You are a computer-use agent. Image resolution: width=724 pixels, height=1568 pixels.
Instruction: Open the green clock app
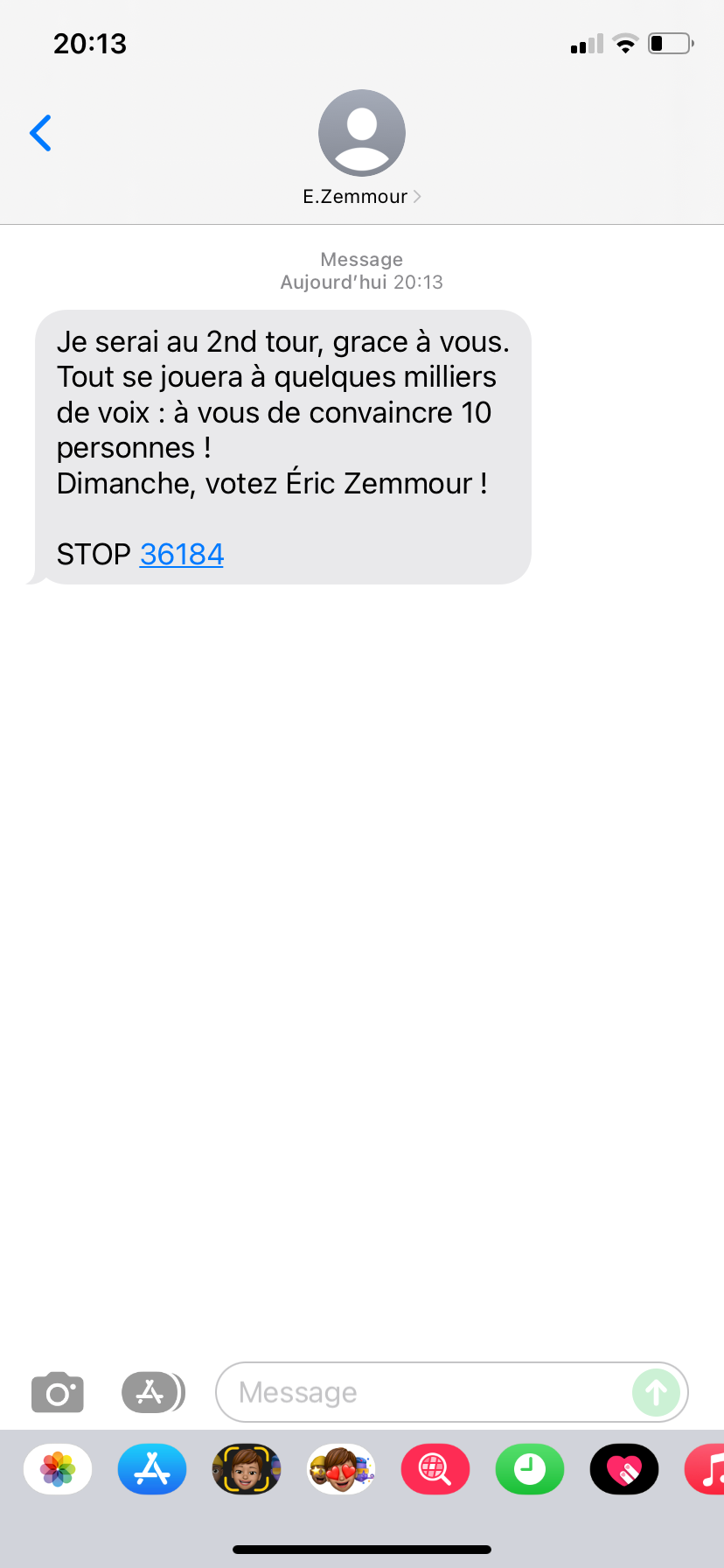coord(530,1469)
